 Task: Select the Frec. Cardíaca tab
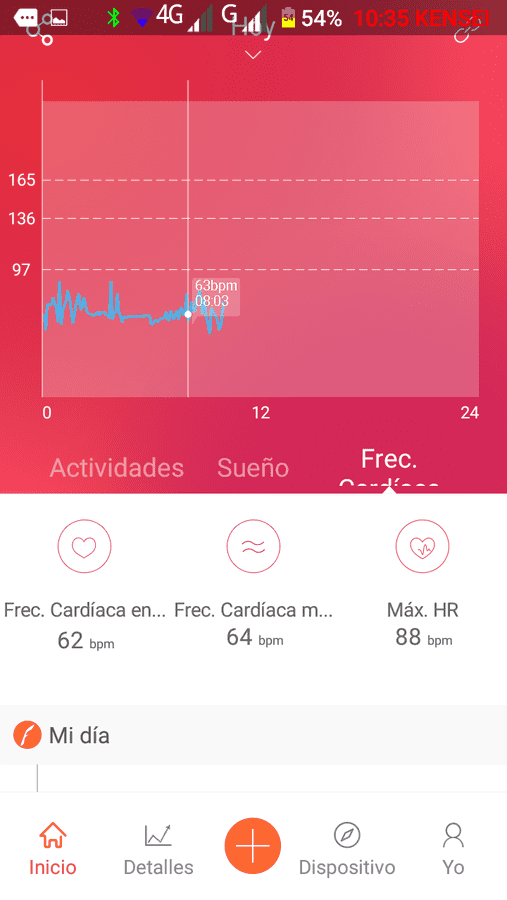[x=389, y=468]
